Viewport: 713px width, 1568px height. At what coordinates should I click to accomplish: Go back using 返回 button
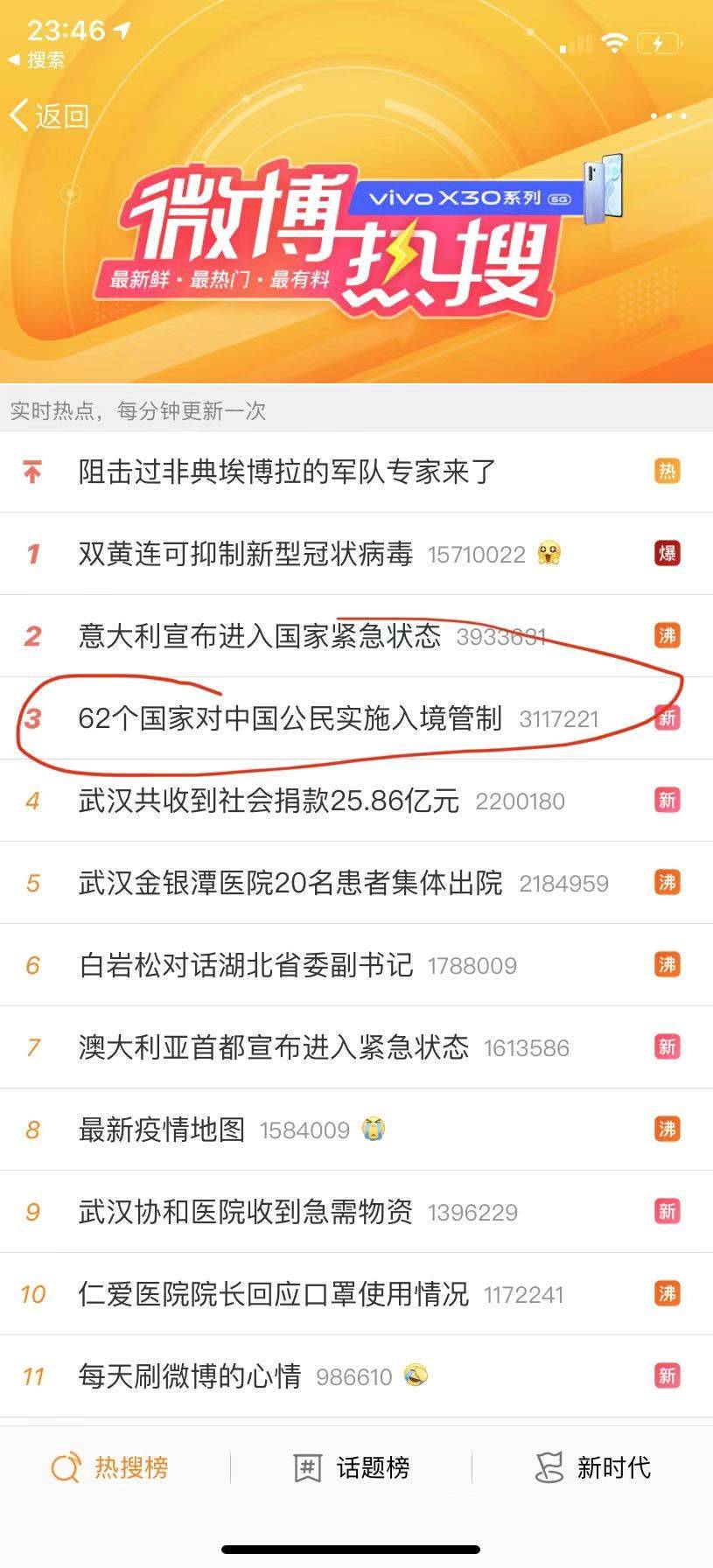coord(50,115)
